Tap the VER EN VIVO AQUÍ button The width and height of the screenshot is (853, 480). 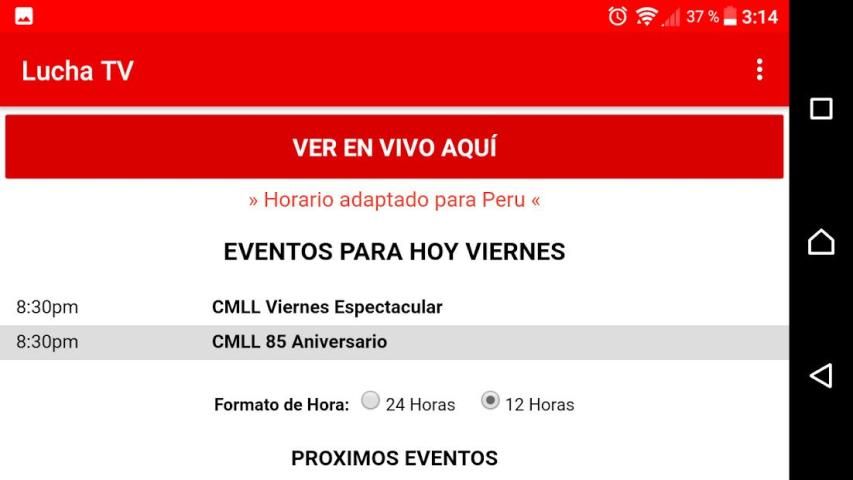pyautogui.click(x=394, y=148)
